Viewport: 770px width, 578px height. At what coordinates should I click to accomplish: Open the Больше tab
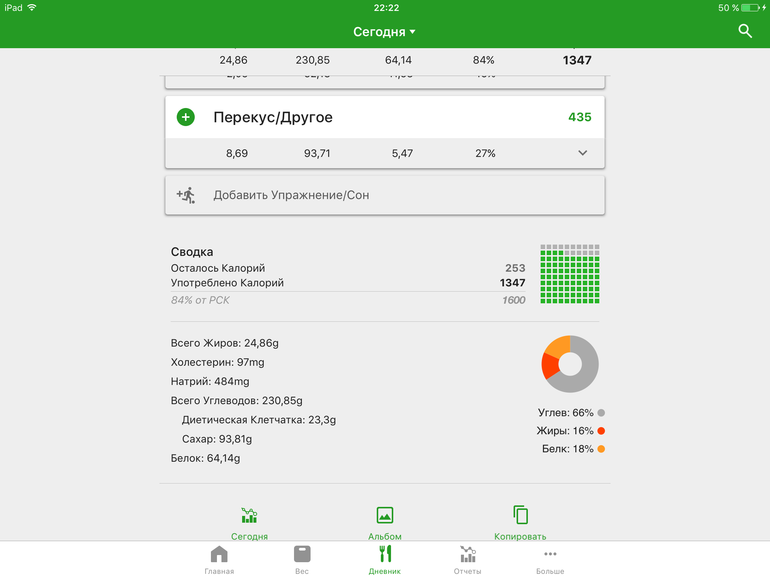pos(550,560)
